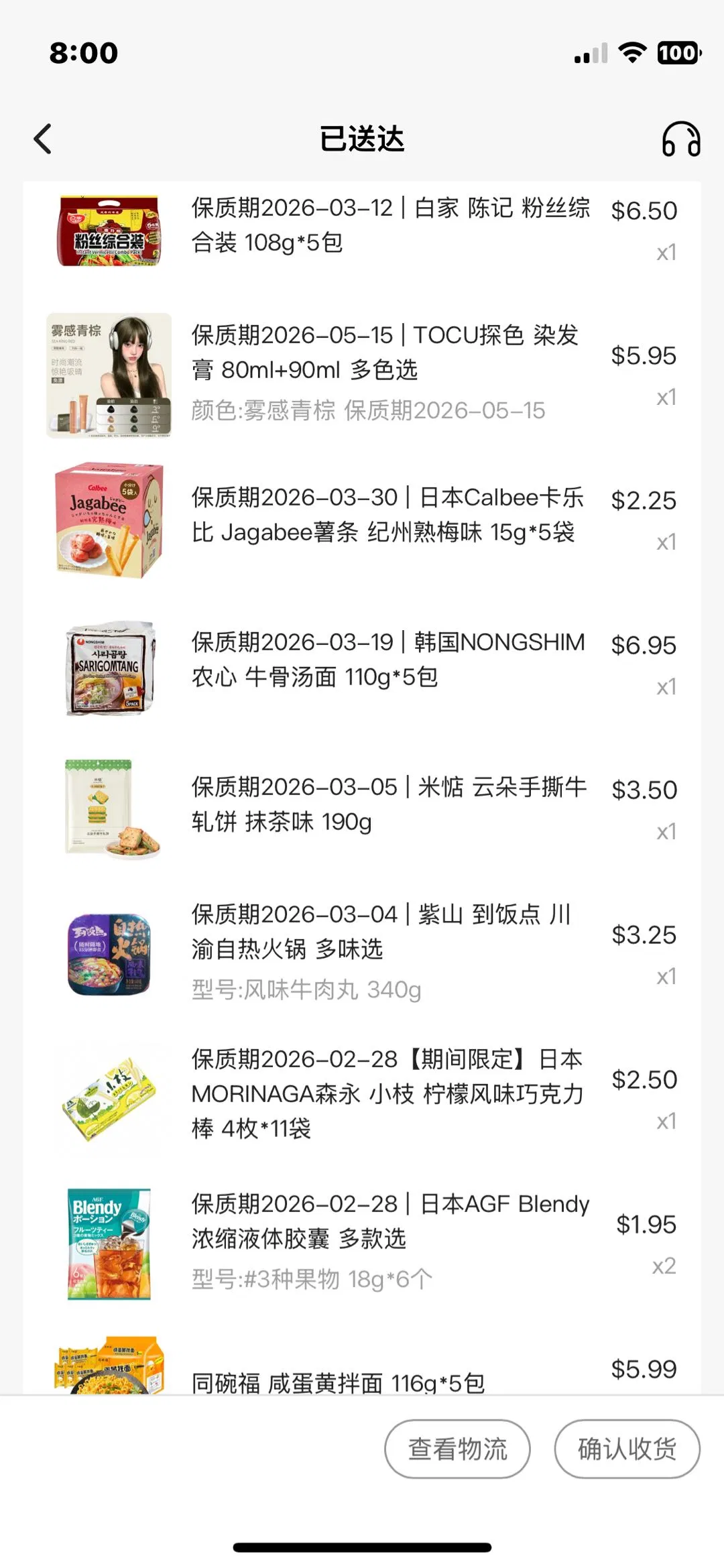This screenshot has height=1568, width=724.
Task: Open 同碗福 咸蛋黄拌面 product
Action: point(338,1381)
